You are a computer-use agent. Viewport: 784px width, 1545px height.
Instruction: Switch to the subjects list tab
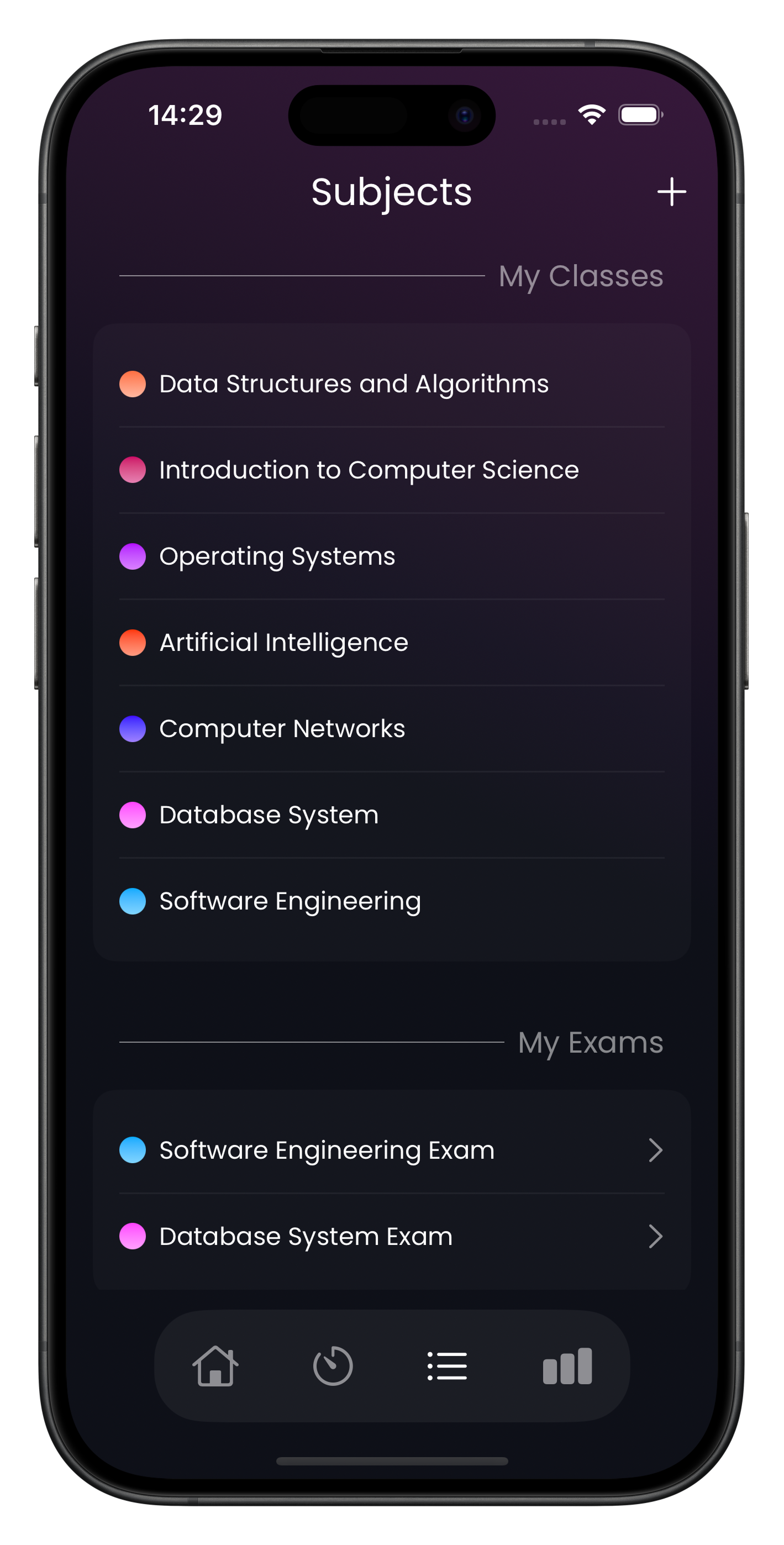coord(448,1365)
